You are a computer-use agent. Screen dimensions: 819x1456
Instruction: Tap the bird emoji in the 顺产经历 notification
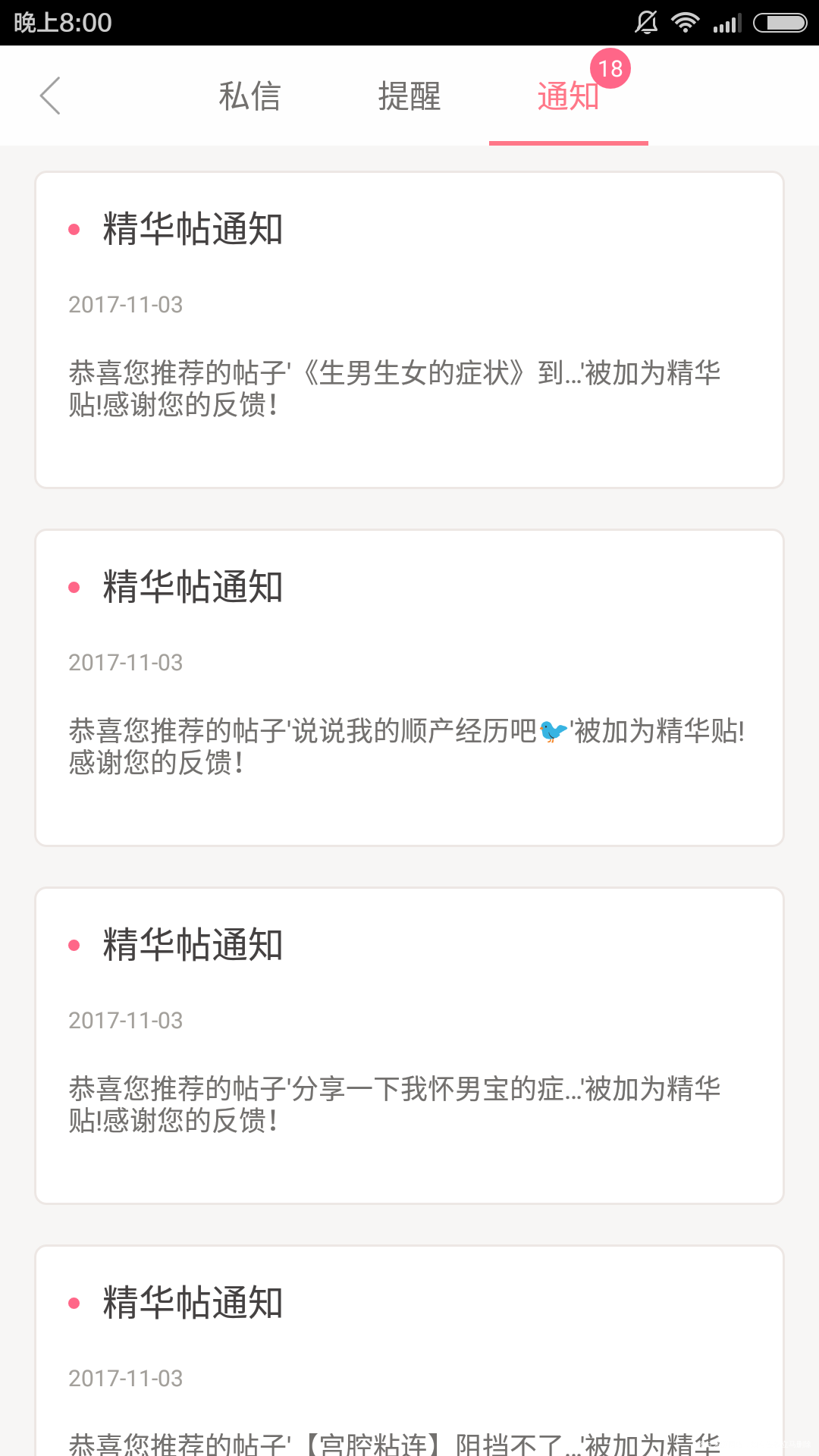click(551, 733)
